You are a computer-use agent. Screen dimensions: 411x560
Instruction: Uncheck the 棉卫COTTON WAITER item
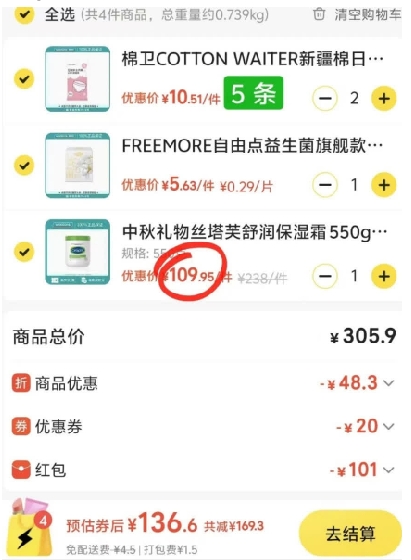(x=24, y=79)
